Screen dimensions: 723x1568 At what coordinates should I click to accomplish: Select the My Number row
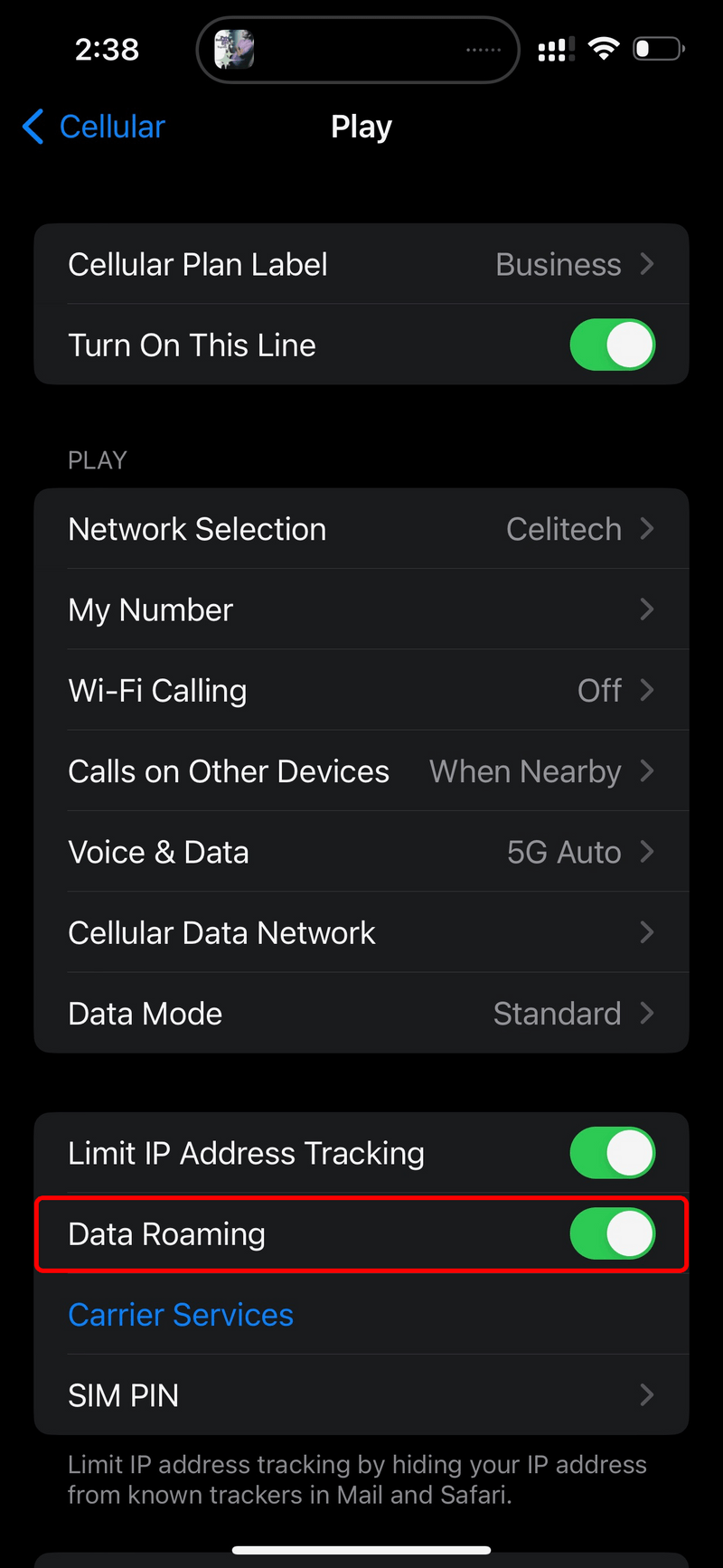click(x=361, y=609)
